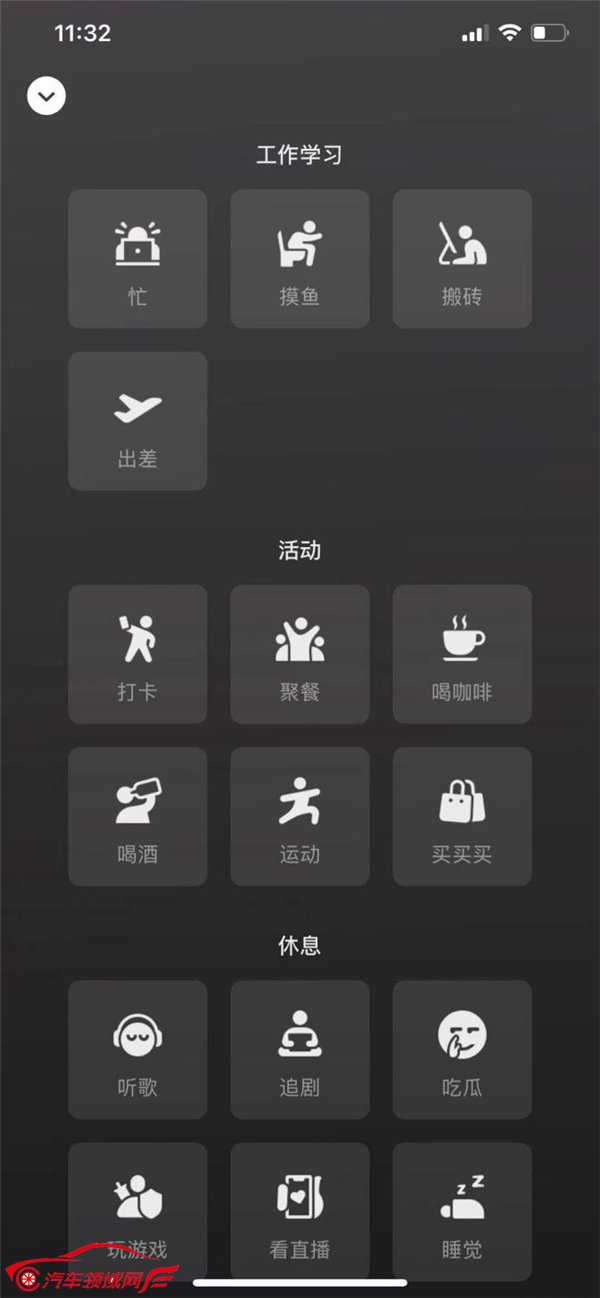Select the 忙 (busy) status
600x1298 pixels.
pyautogui.click(x=138, y=259)
